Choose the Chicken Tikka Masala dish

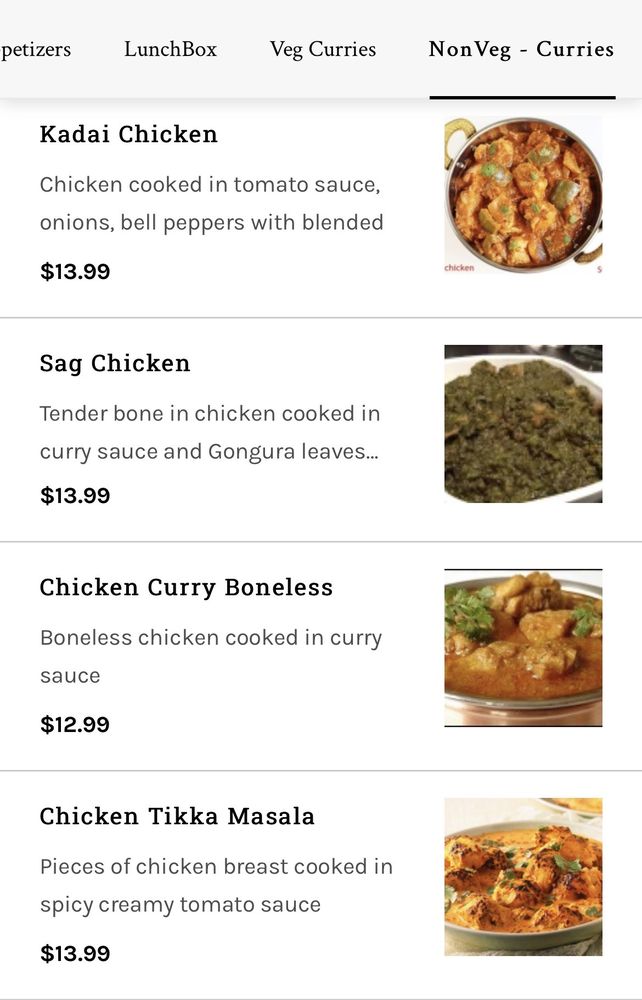177,816
